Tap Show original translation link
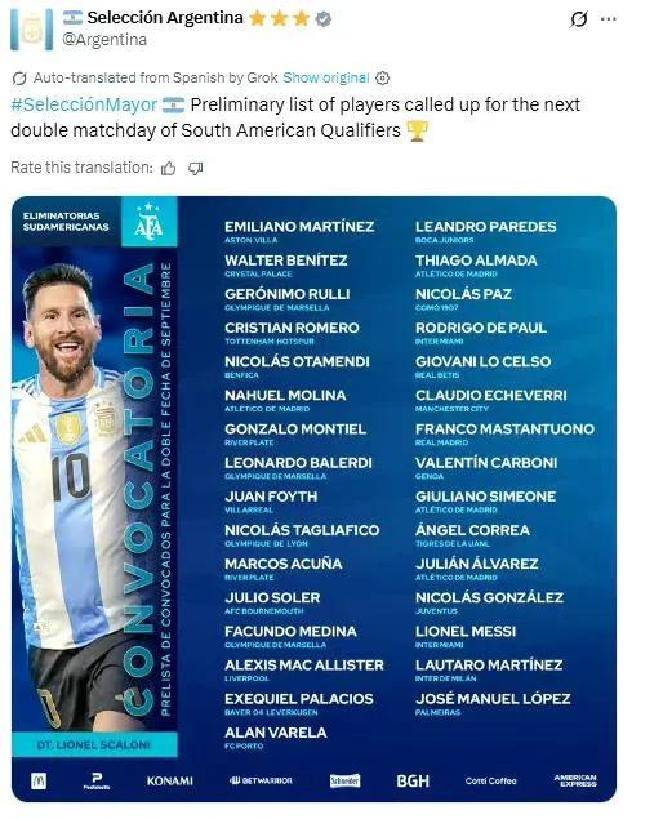672x819 pixels. coord(326,77)
